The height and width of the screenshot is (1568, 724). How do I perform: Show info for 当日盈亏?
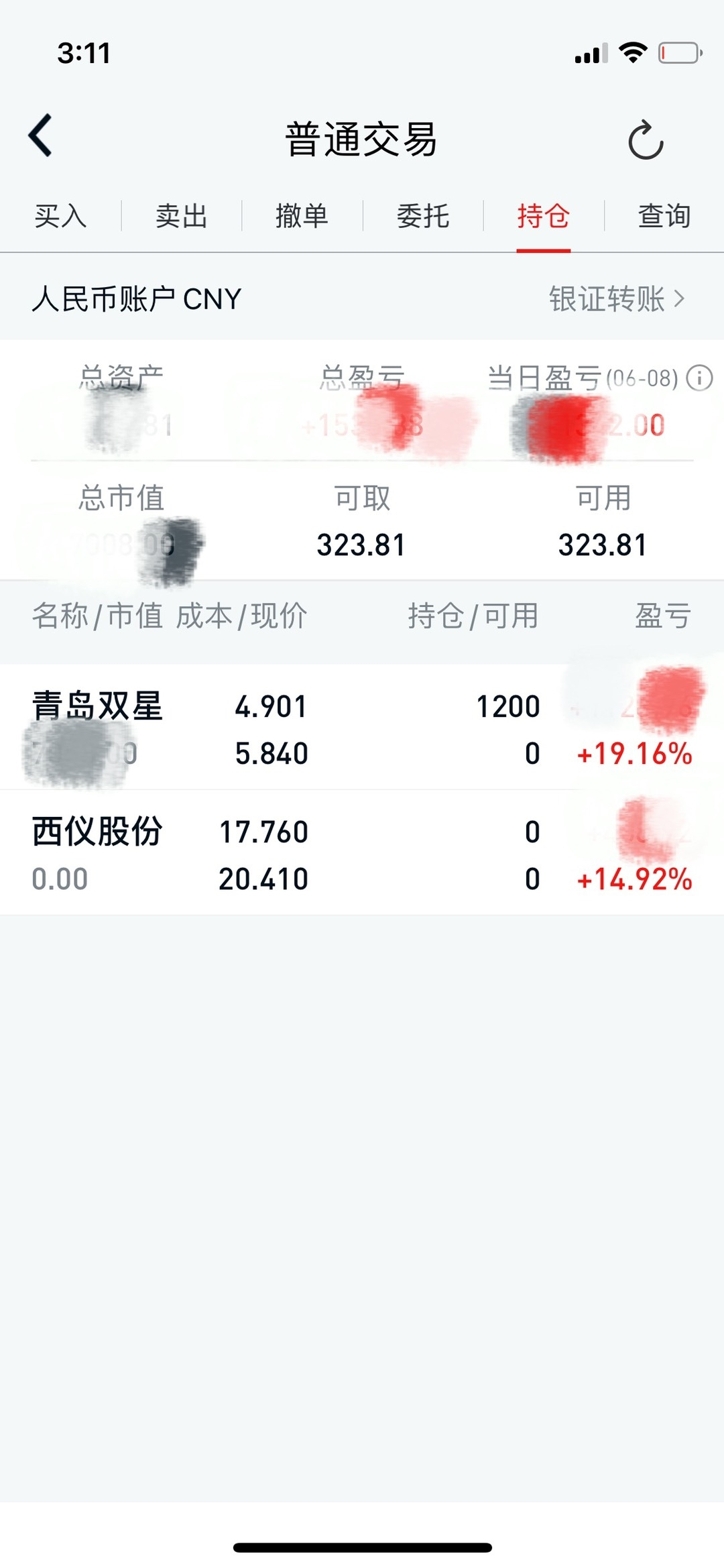[x=699, y=378]
